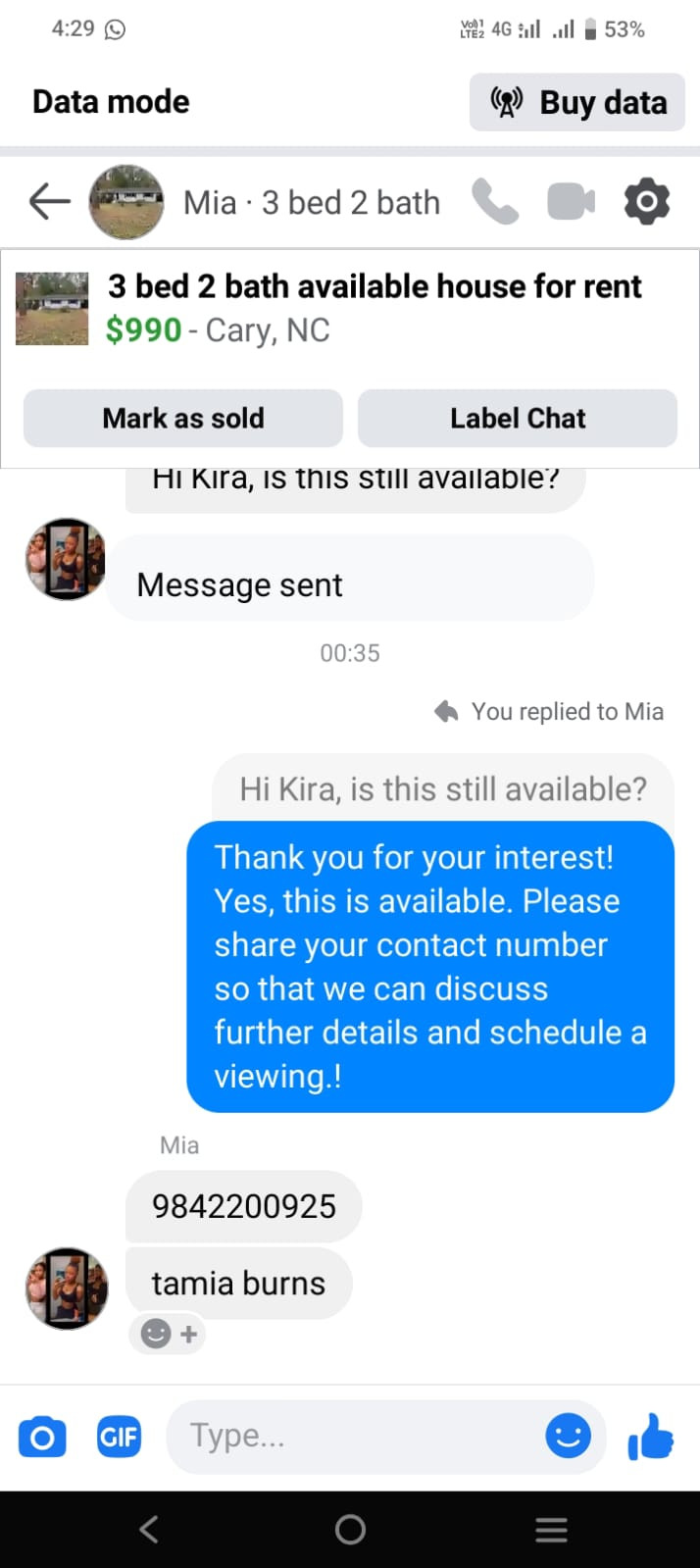Tap the system home button
The height and width of the screenshot is (1568, 700).
point(350,1530)
